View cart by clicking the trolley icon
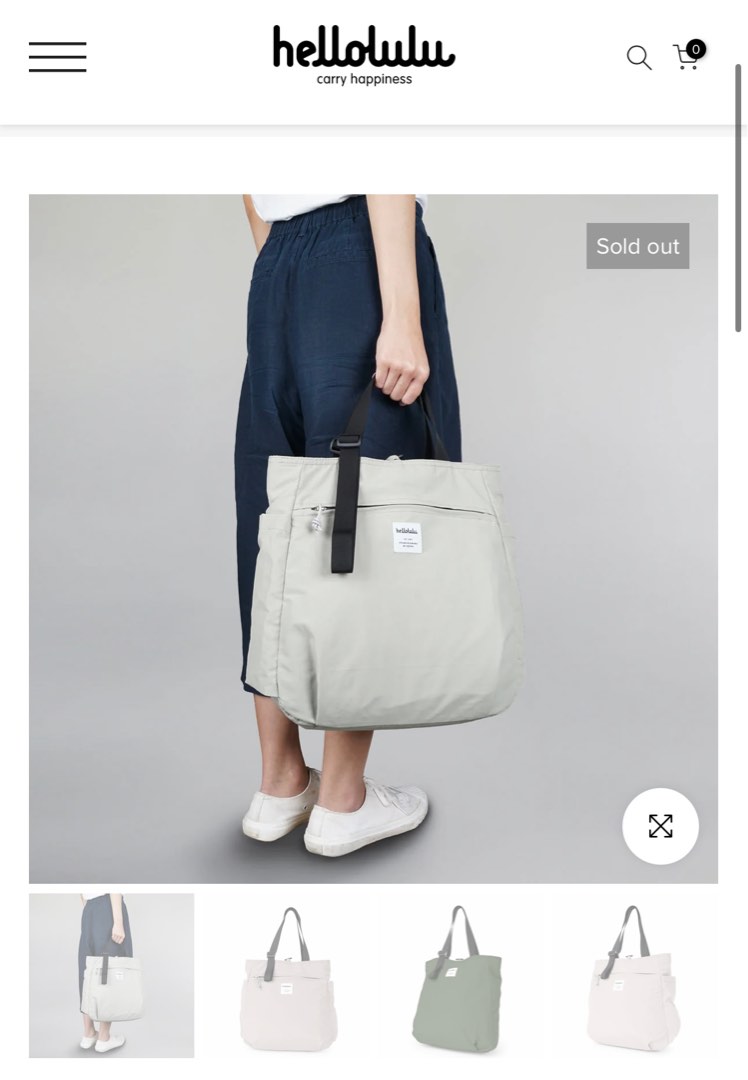 pyautogui.click(x=686, y=58)
